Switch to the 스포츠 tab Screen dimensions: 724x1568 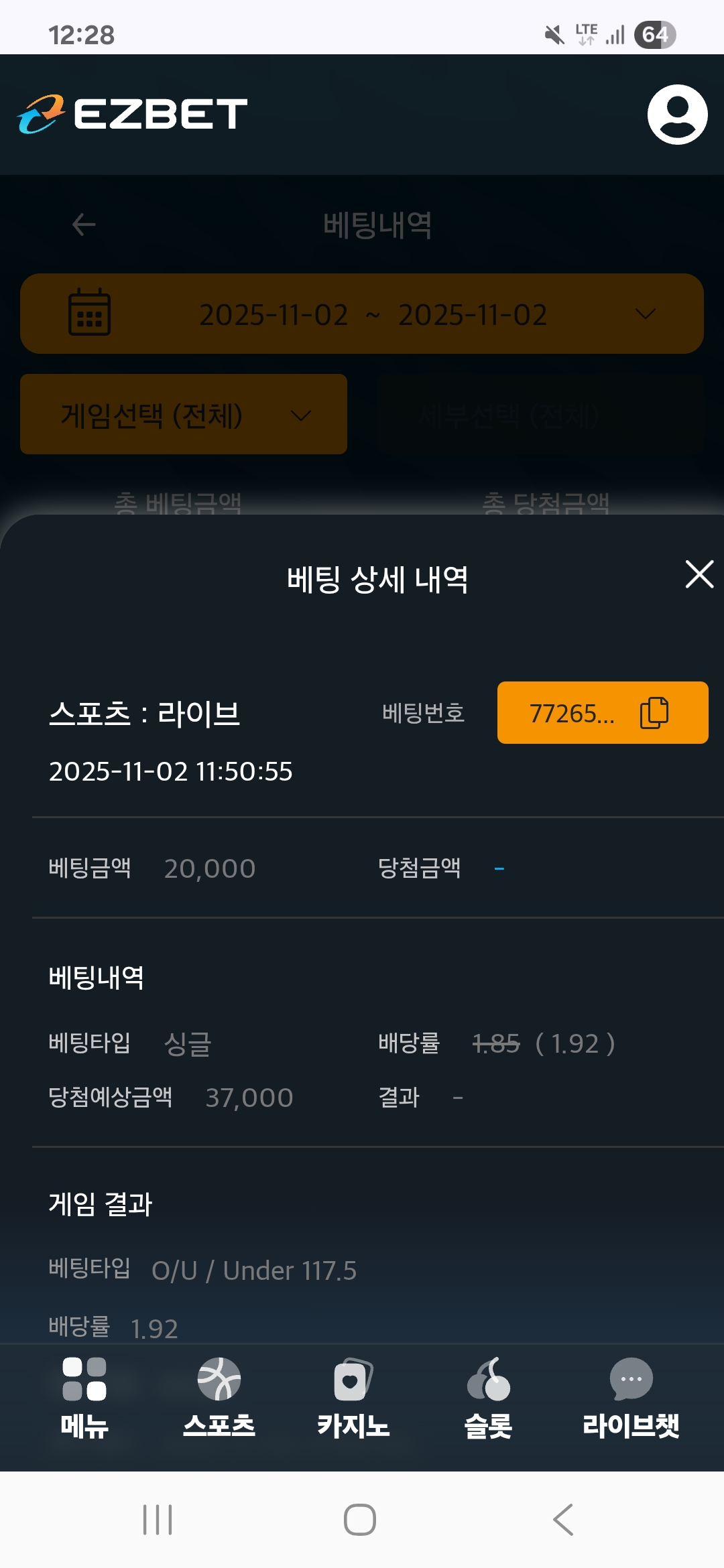click(x=219, y=1398)
